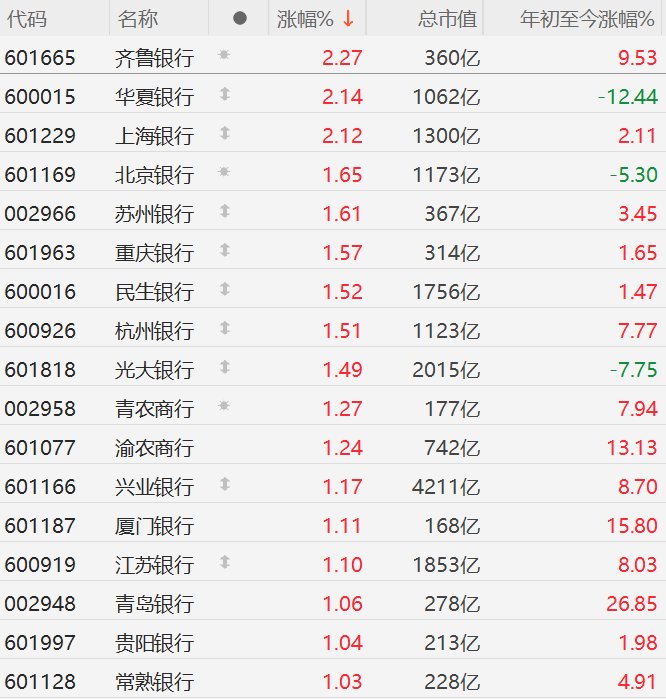666x699 pixels.
Task: View 青岛银行 stock row
Action: [x=154, y=604]
